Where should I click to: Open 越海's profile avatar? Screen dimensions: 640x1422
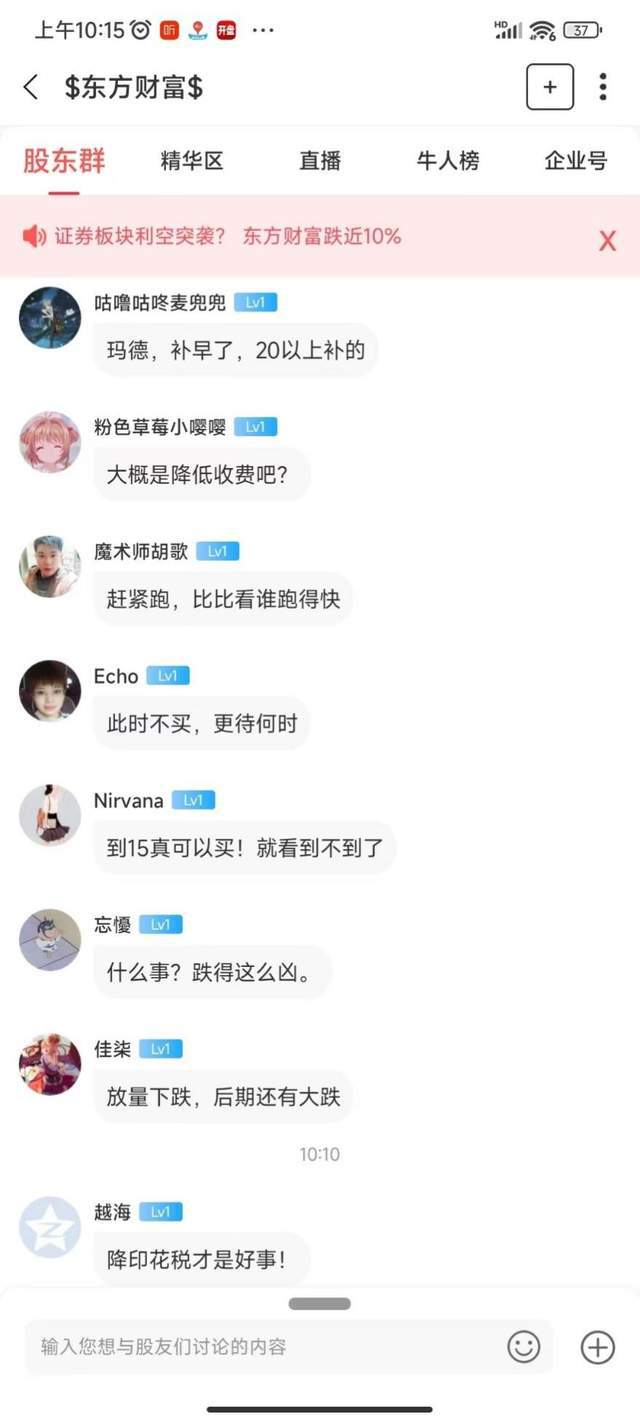coord(50,1227)
